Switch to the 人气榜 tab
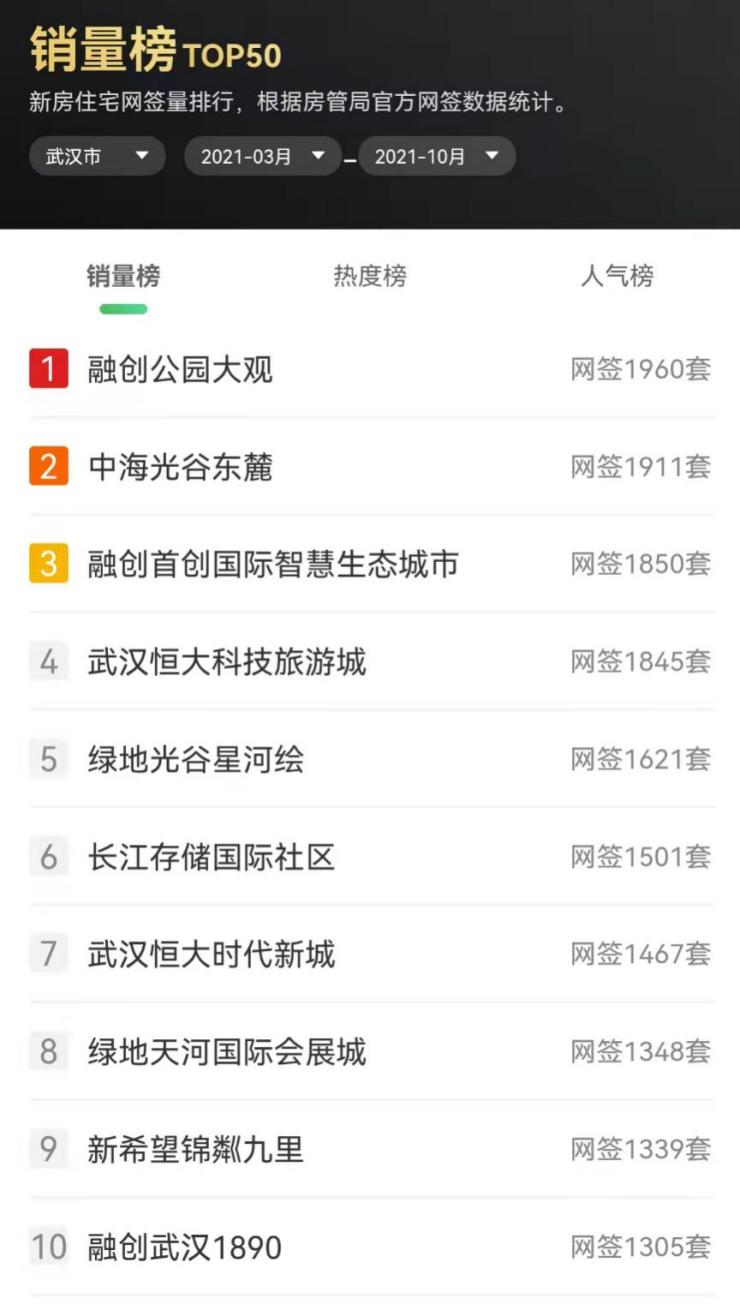Screen dimensions: 740x1310 click(617, 276)
